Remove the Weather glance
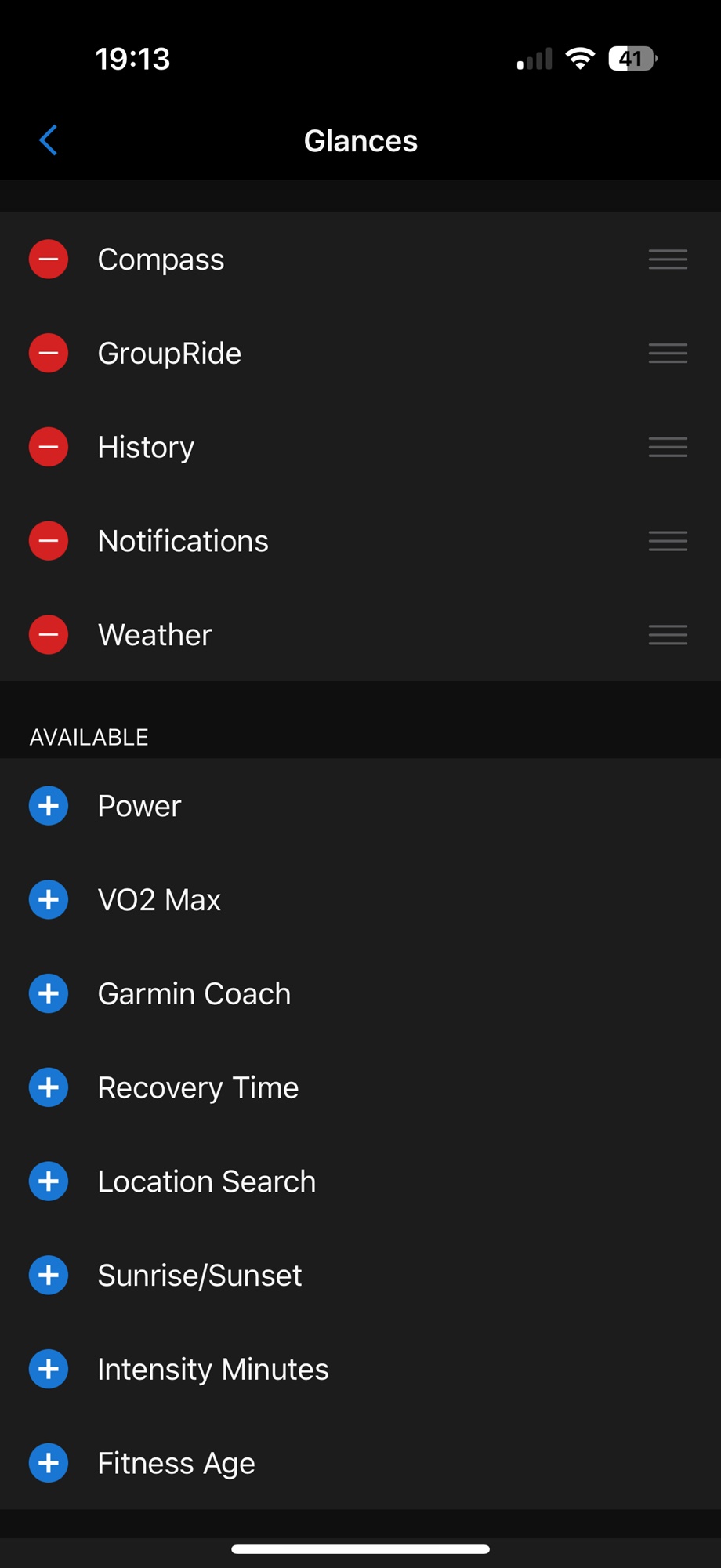The image size is (721, 1568). pyautogui.click(x=49, y=635)
